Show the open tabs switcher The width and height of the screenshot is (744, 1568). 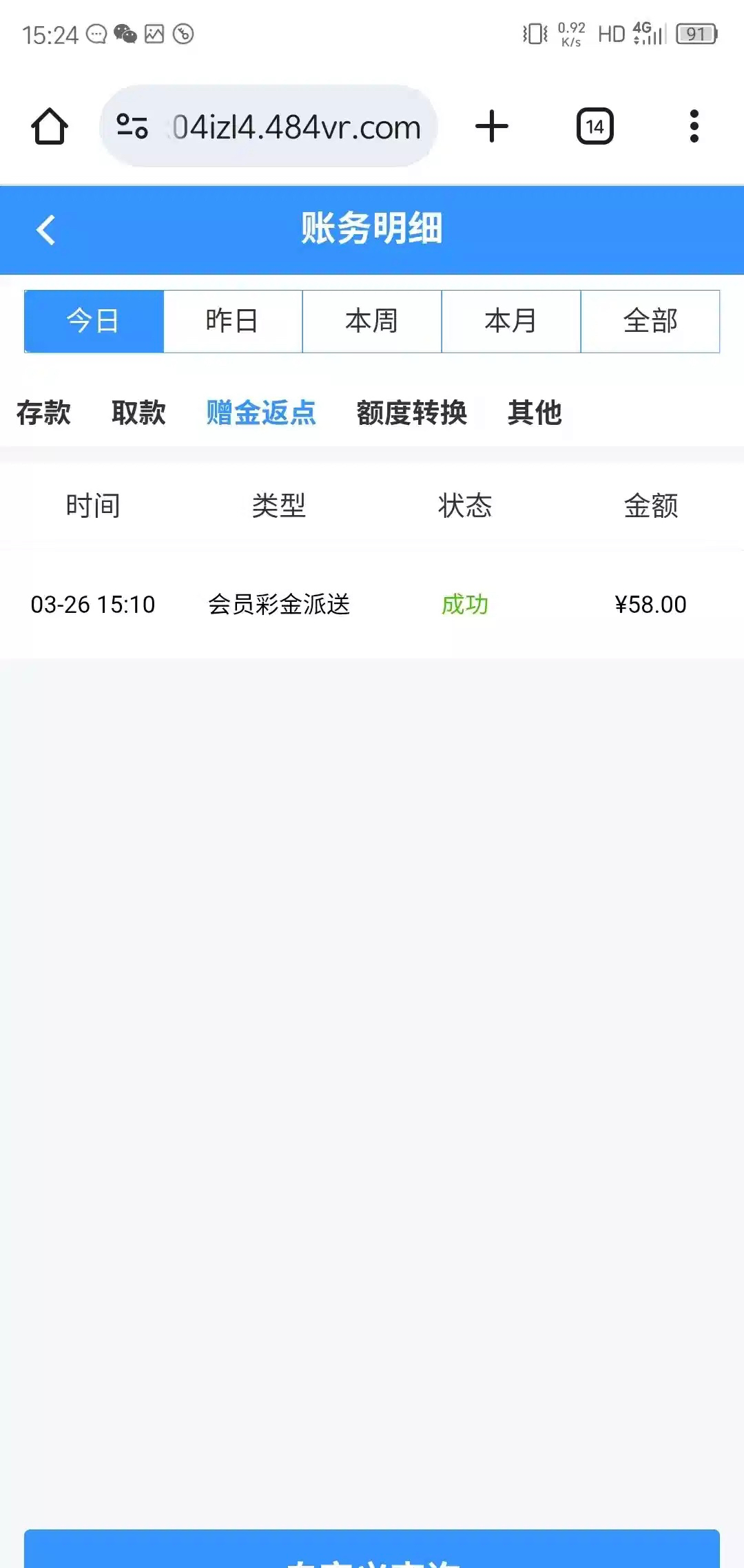pyautogui.click(x=595, y=127)
